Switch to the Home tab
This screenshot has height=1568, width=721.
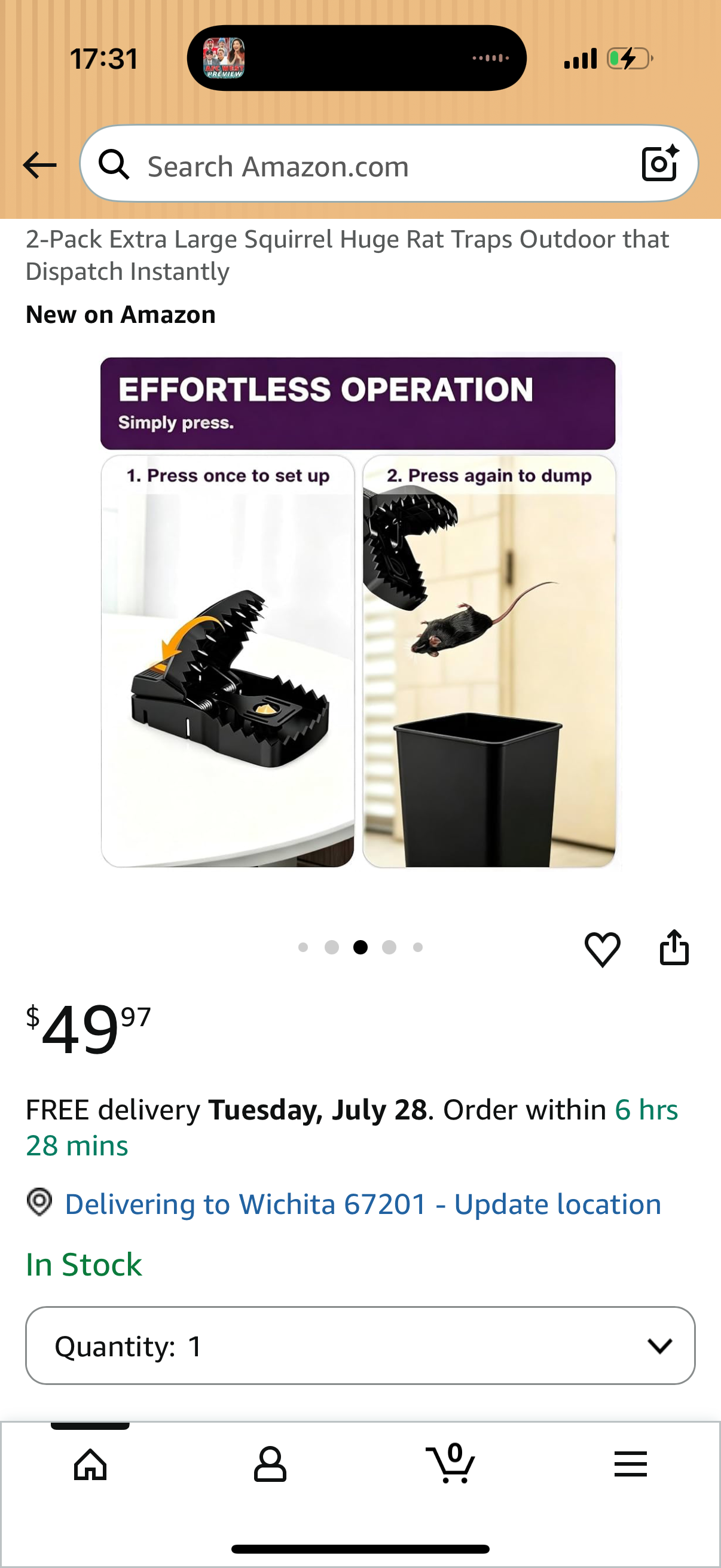point(90,1463)
